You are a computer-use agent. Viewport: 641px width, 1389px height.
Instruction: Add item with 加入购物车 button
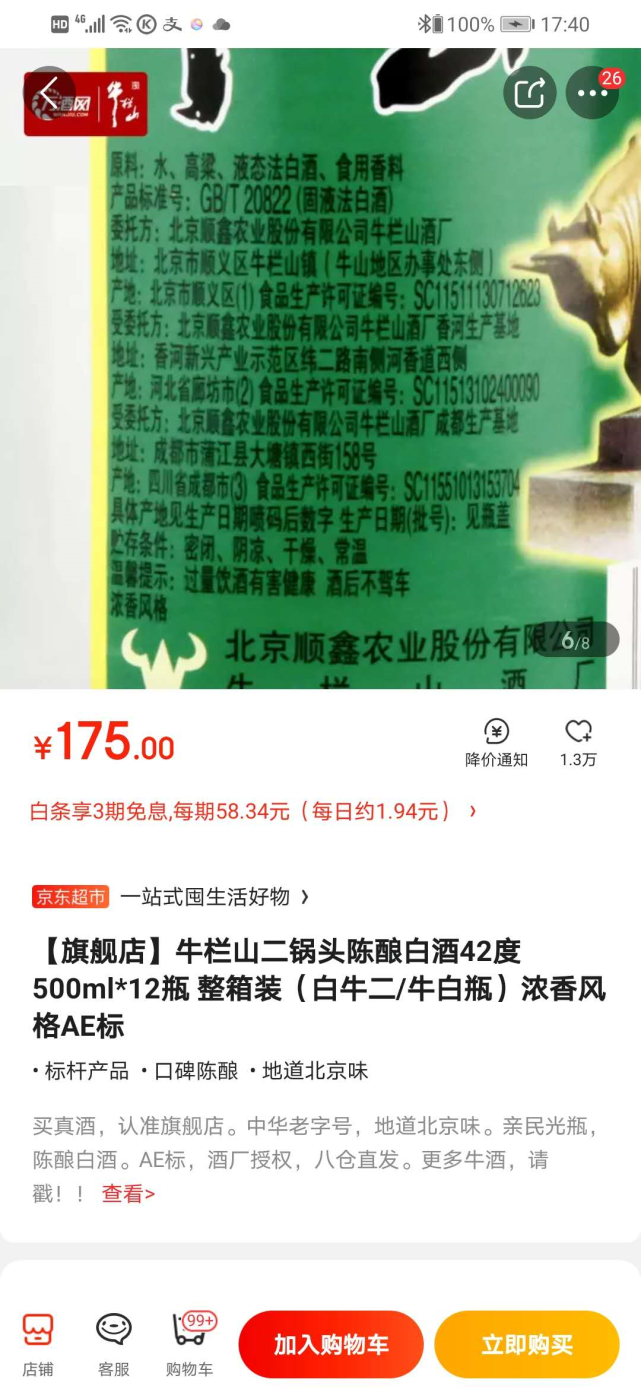tap(331, 1344)
